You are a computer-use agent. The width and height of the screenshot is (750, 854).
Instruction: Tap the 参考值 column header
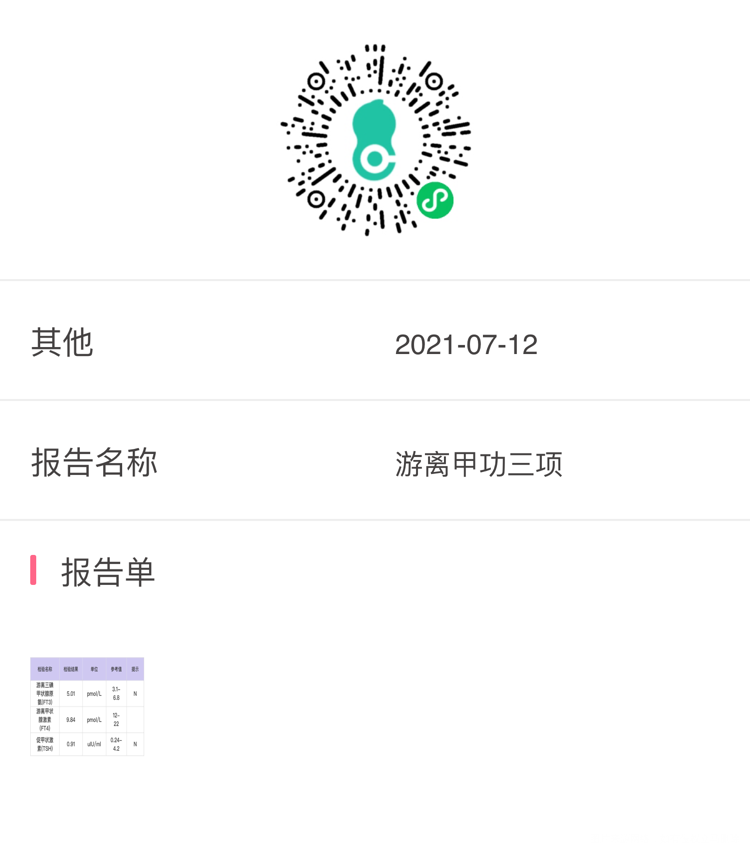pos(117,668)
